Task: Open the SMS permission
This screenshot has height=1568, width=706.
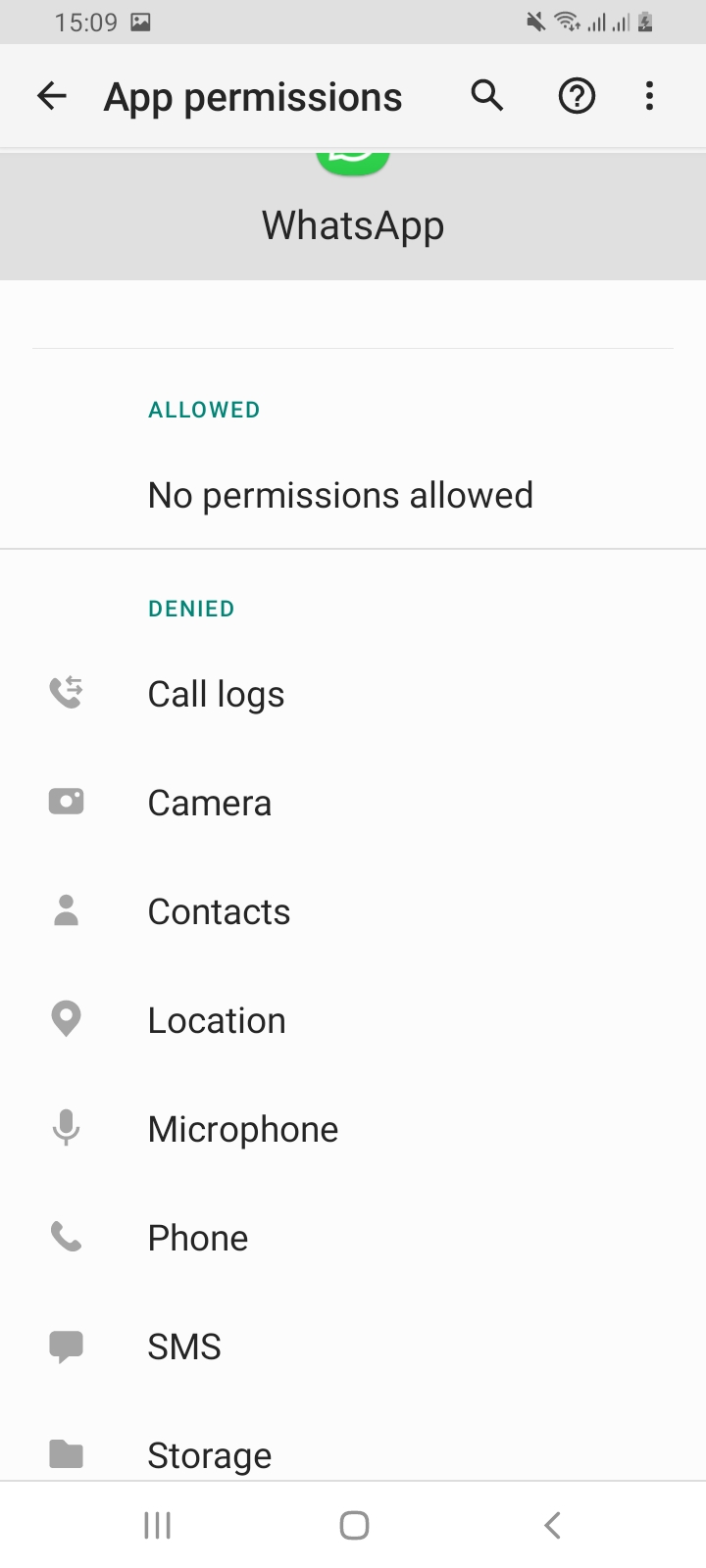Action: point(353,1347)
